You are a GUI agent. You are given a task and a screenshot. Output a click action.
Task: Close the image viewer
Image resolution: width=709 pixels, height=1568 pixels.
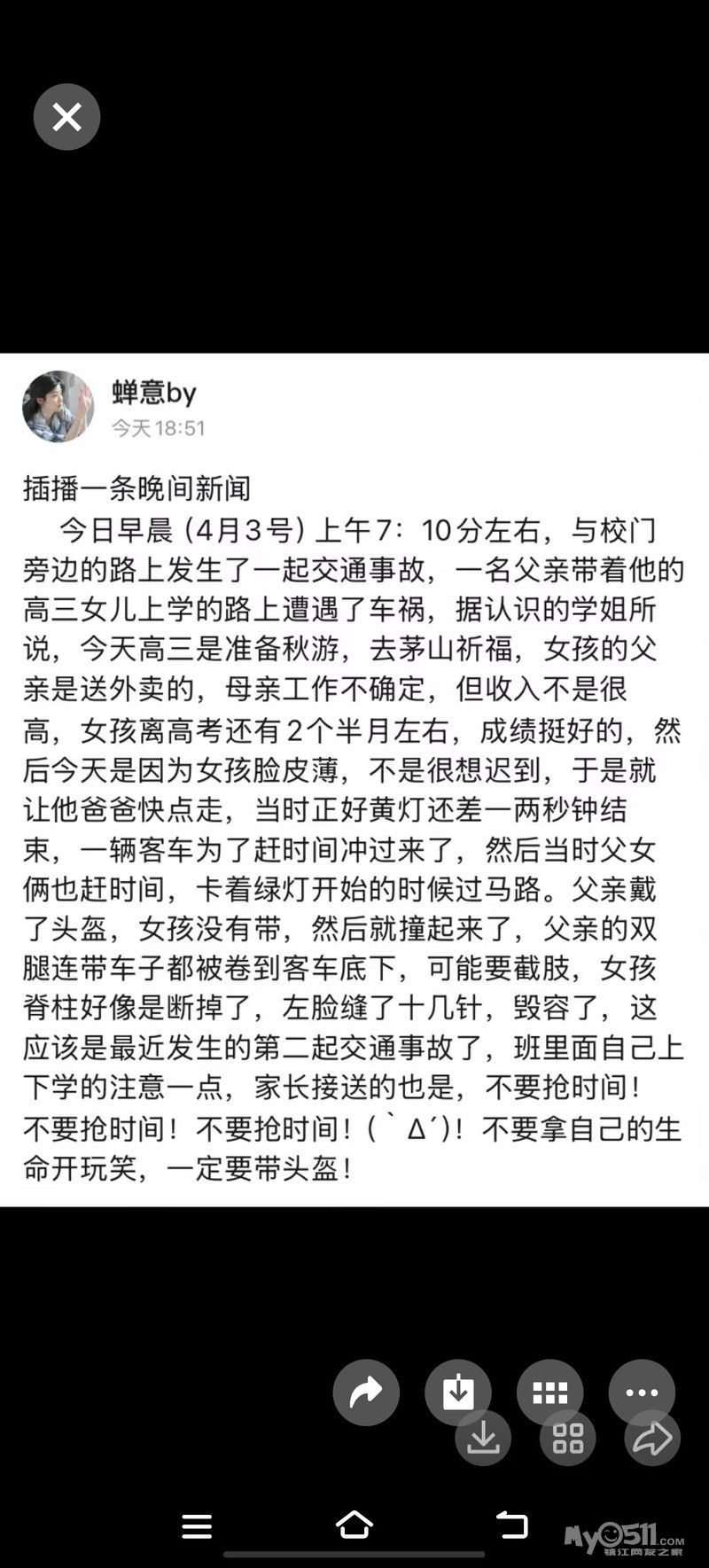(66, 117)
